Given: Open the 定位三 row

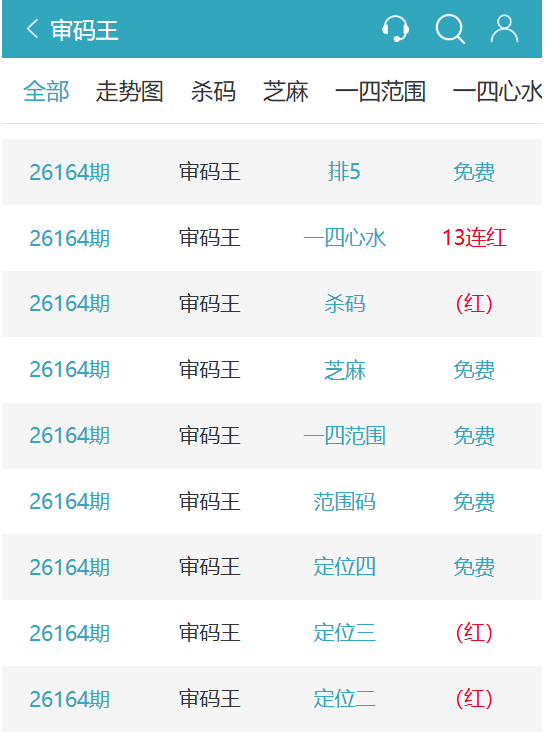Looking at the screenshot, I should click(x=272, y=633).
